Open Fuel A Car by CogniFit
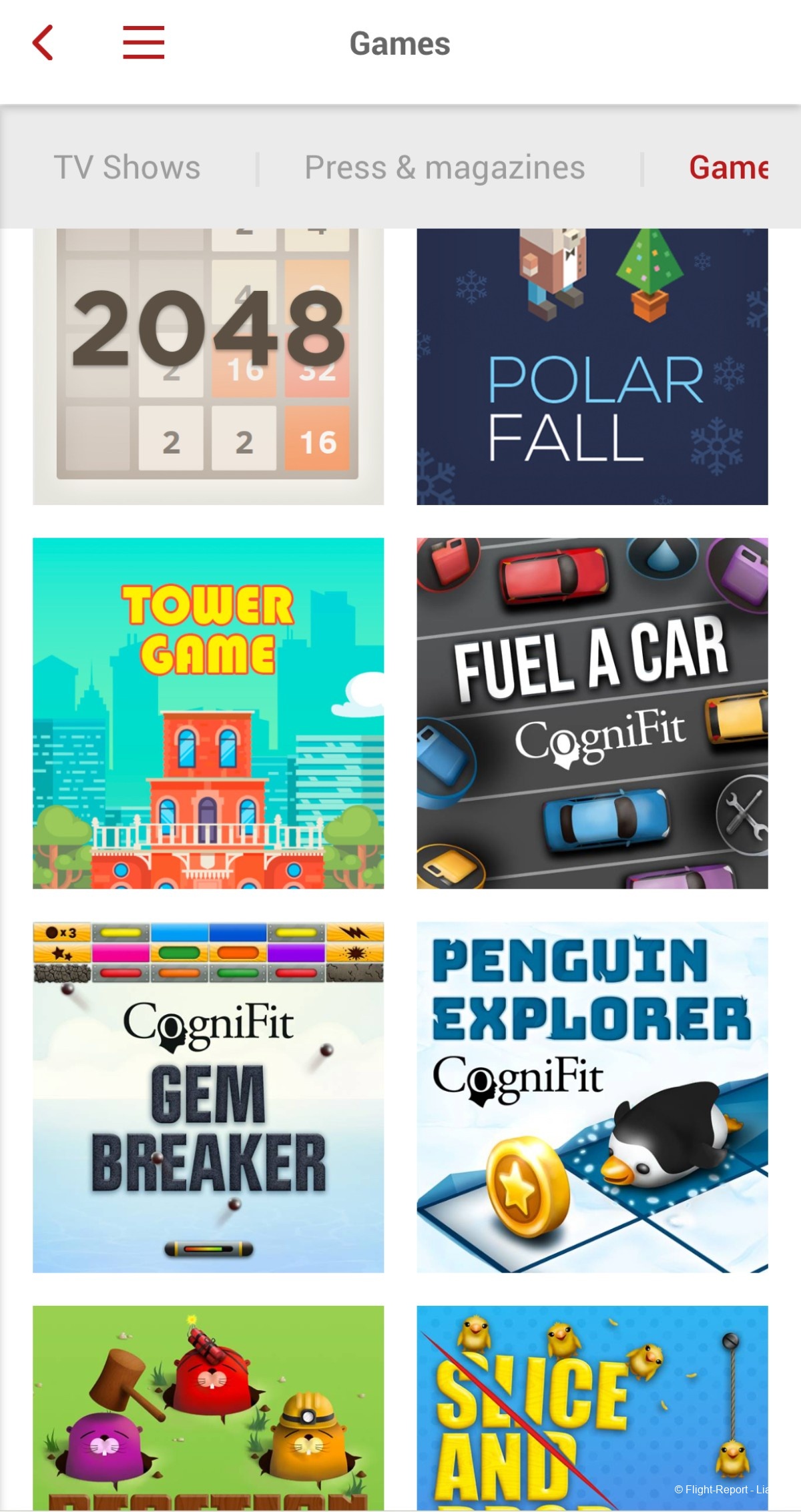Image resolution: width=801 pixels, height=1512 pixels. pyautogui.click(x=592, y=713)
